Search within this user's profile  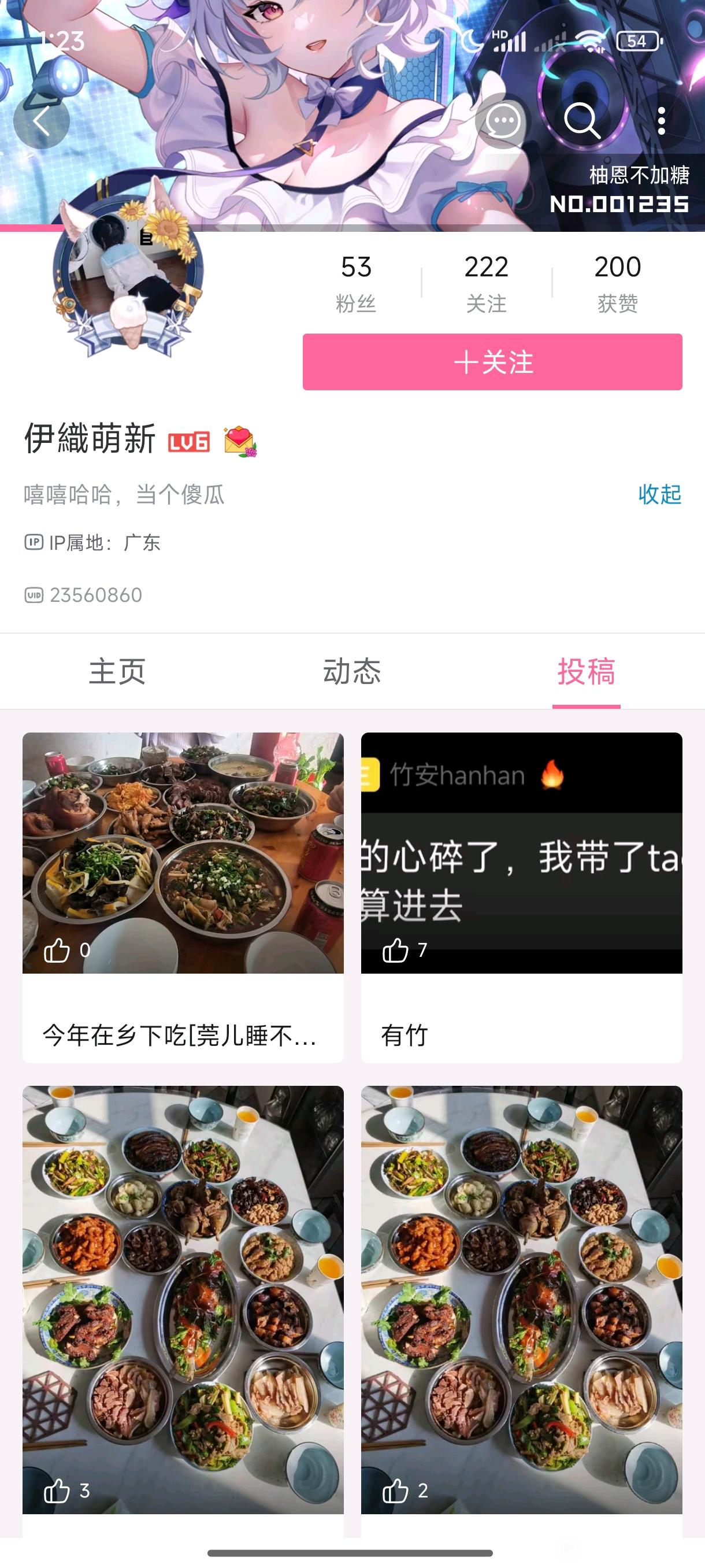[581, 120]
